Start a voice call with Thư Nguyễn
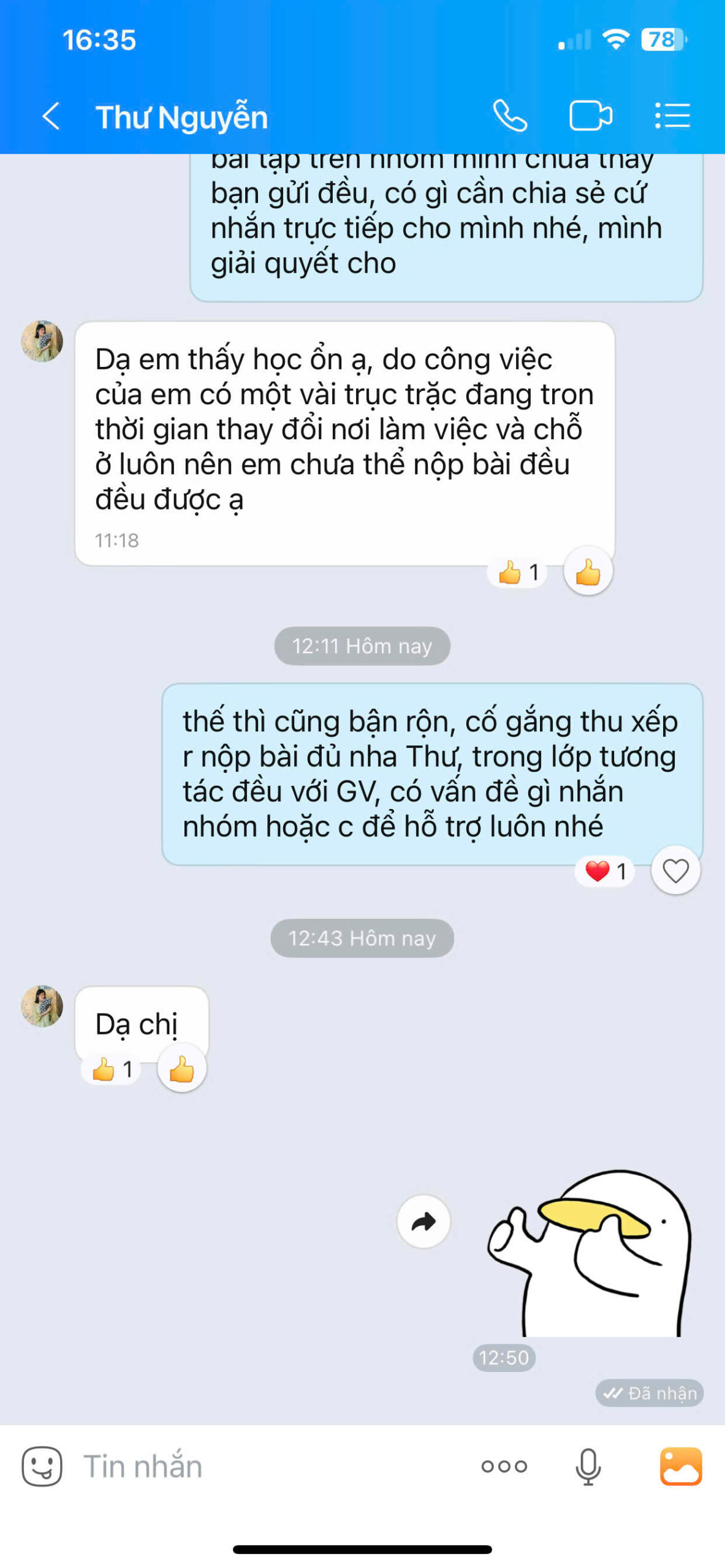725x1568 pixels. (510, 116)
